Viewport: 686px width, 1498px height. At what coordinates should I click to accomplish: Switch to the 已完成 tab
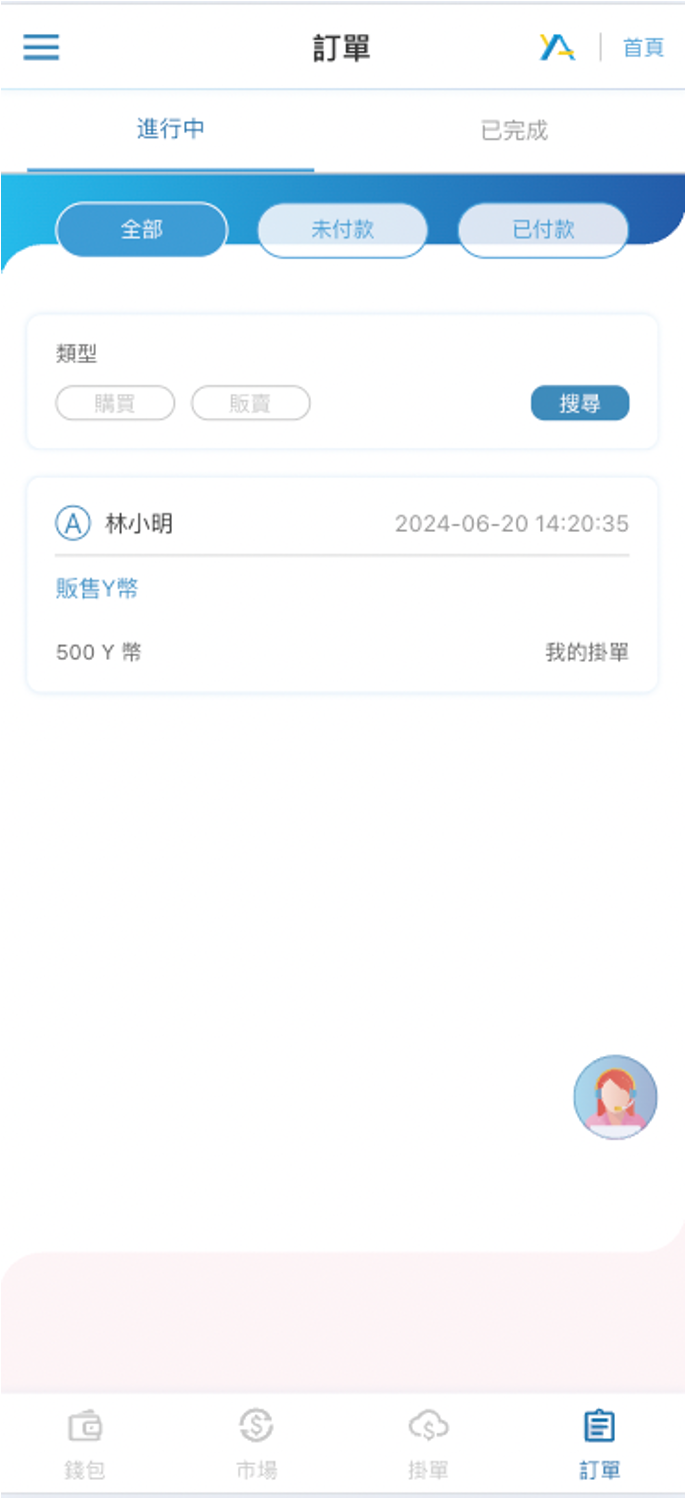514,131
